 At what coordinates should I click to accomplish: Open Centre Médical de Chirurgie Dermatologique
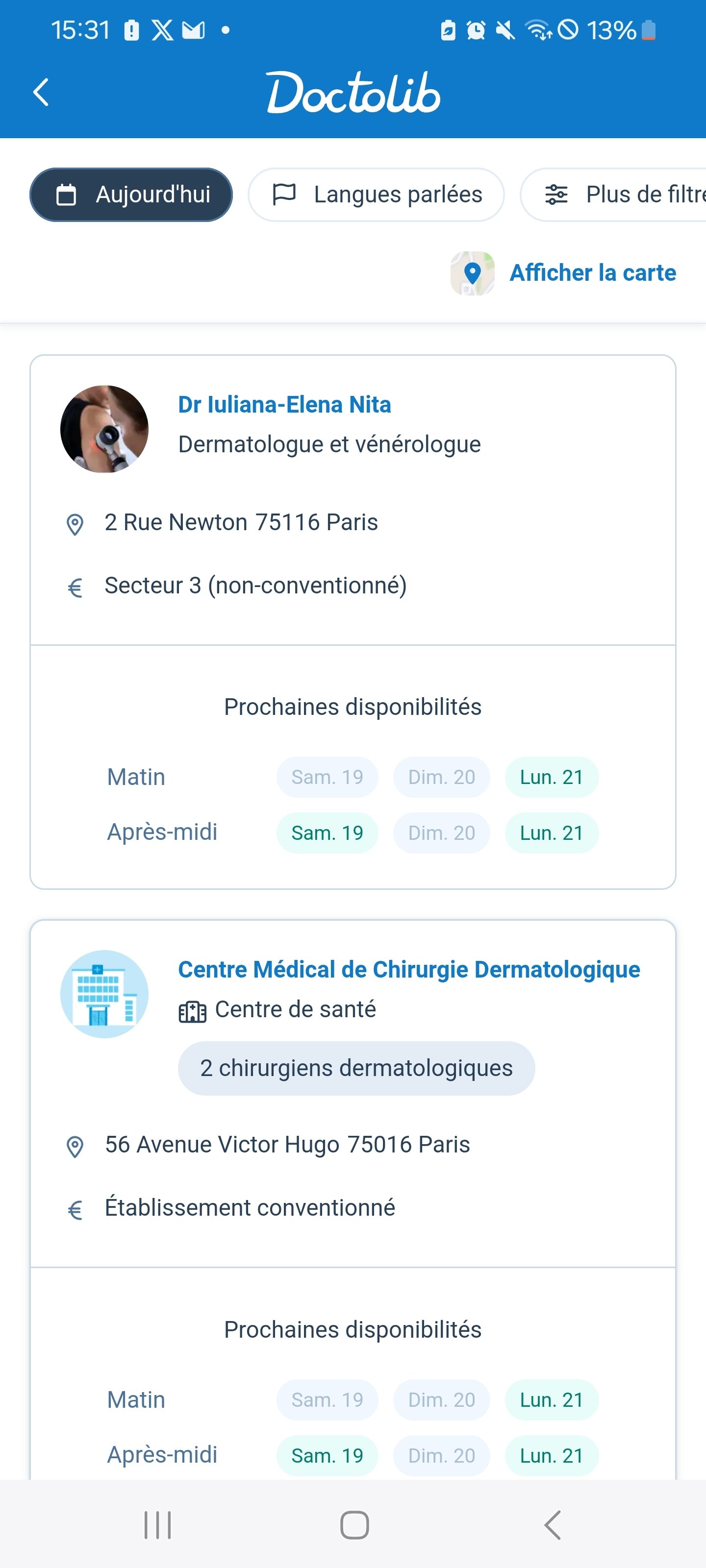[409, 970]
